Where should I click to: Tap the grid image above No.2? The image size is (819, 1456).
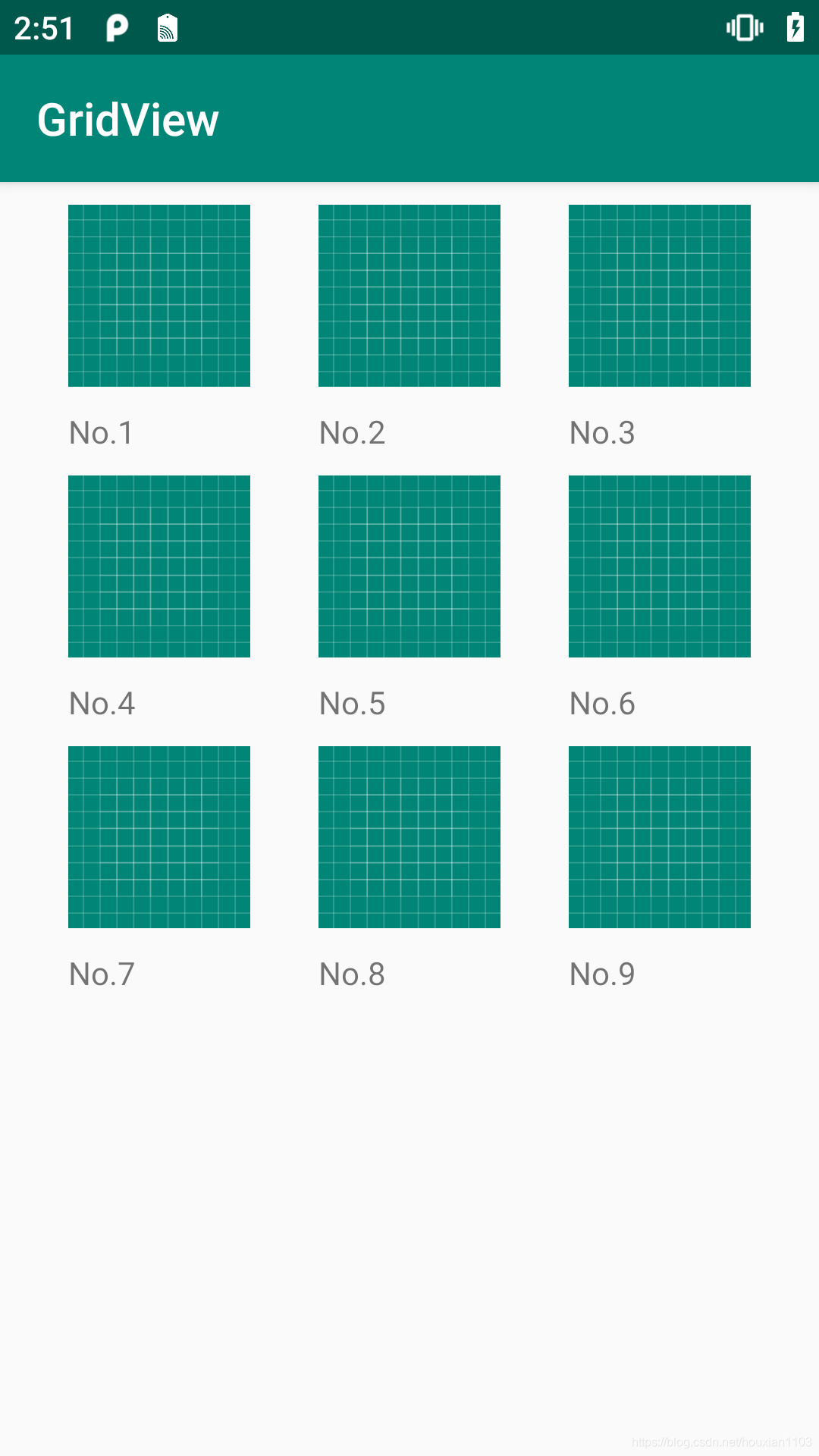[409, 296]
